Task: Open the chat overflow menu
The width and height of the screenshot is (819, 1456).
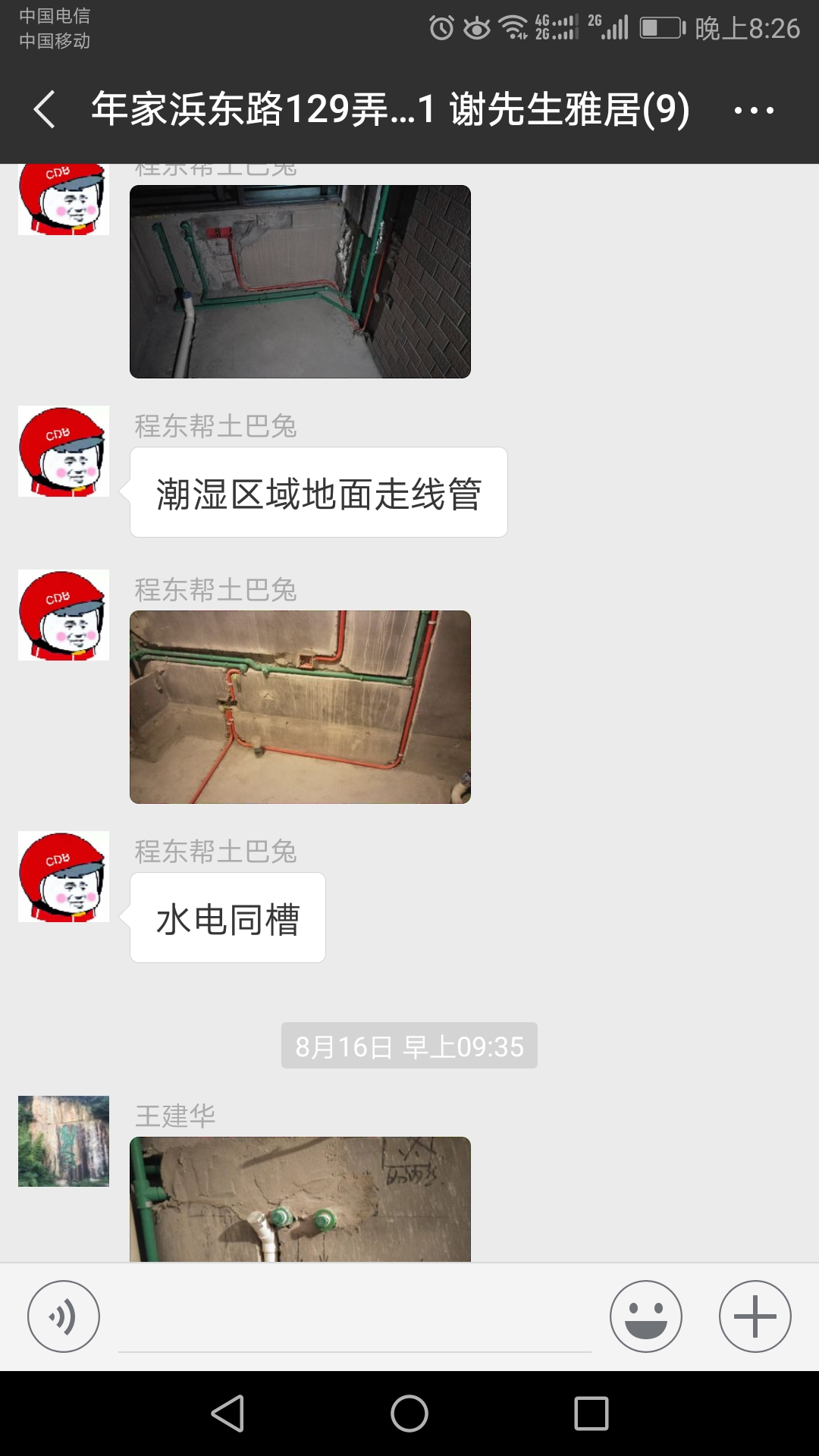Action: coord(754,110)
